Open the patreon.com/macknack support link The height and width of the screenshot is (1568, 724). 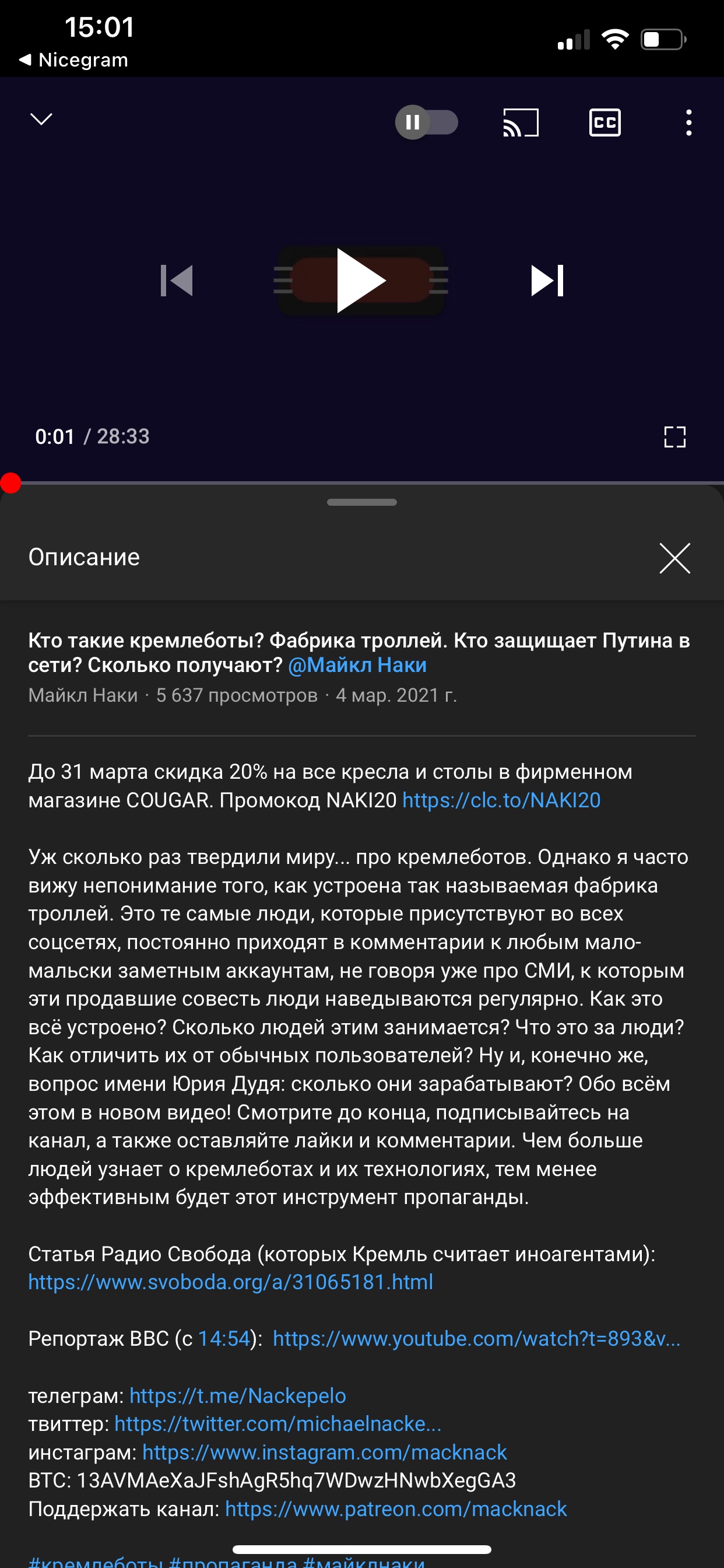pos(395,1509)
